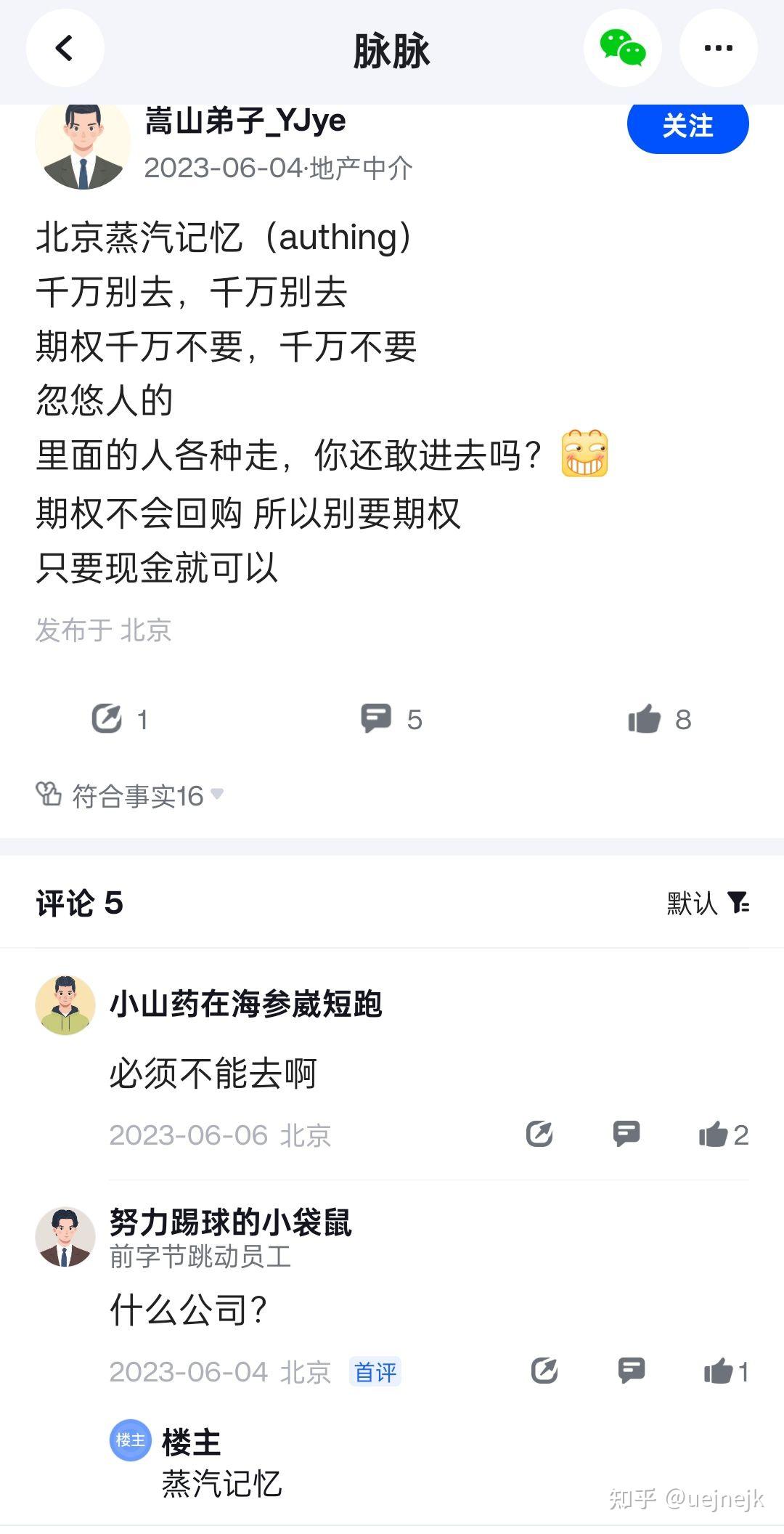Screen dimensions: 784x1534
Task: Tap the repost icon on 小山药在海参崴短跑's comment
Action: (x=539, y=1133)
